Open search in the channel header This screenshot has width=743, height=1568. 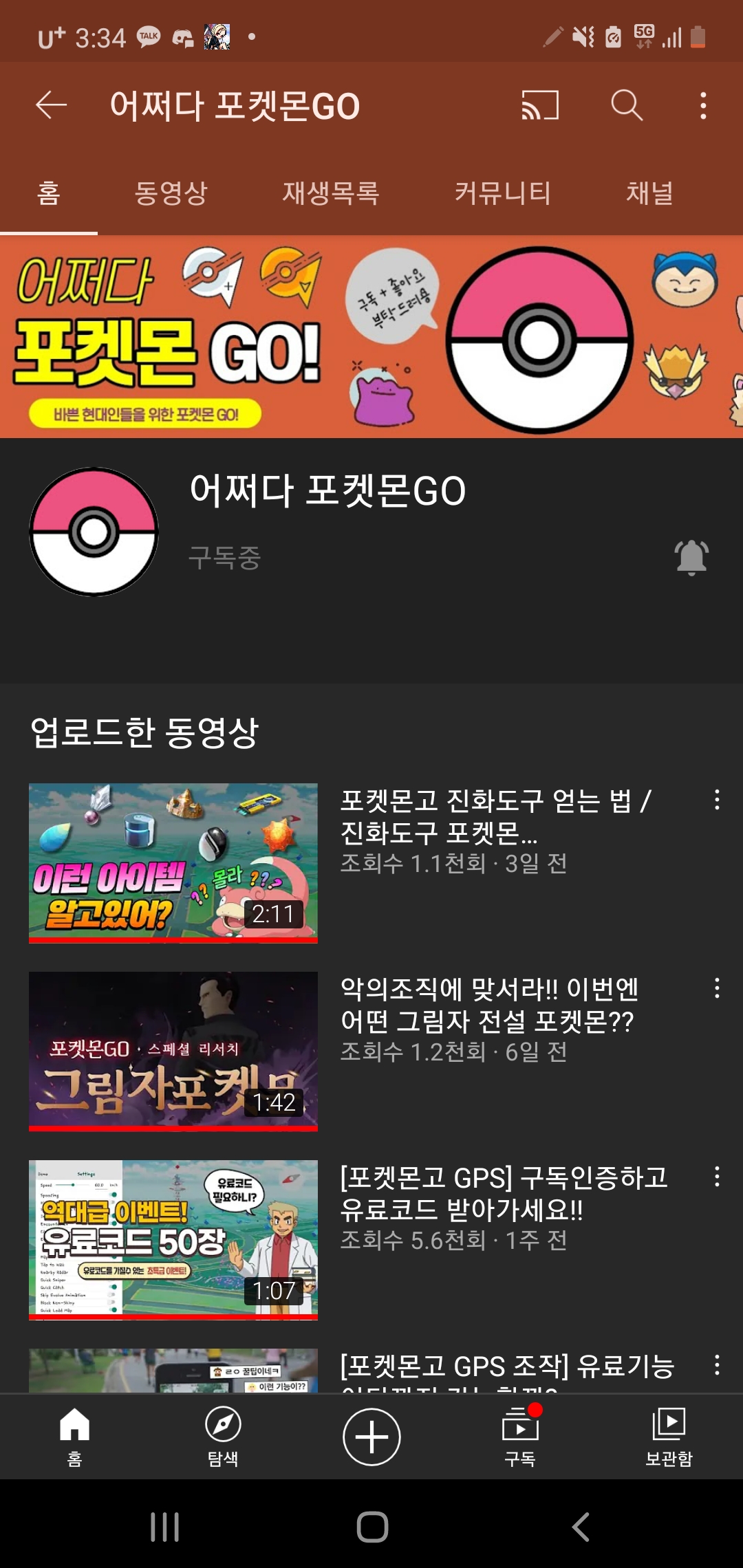pyautogui.click(x=626, y=106)
